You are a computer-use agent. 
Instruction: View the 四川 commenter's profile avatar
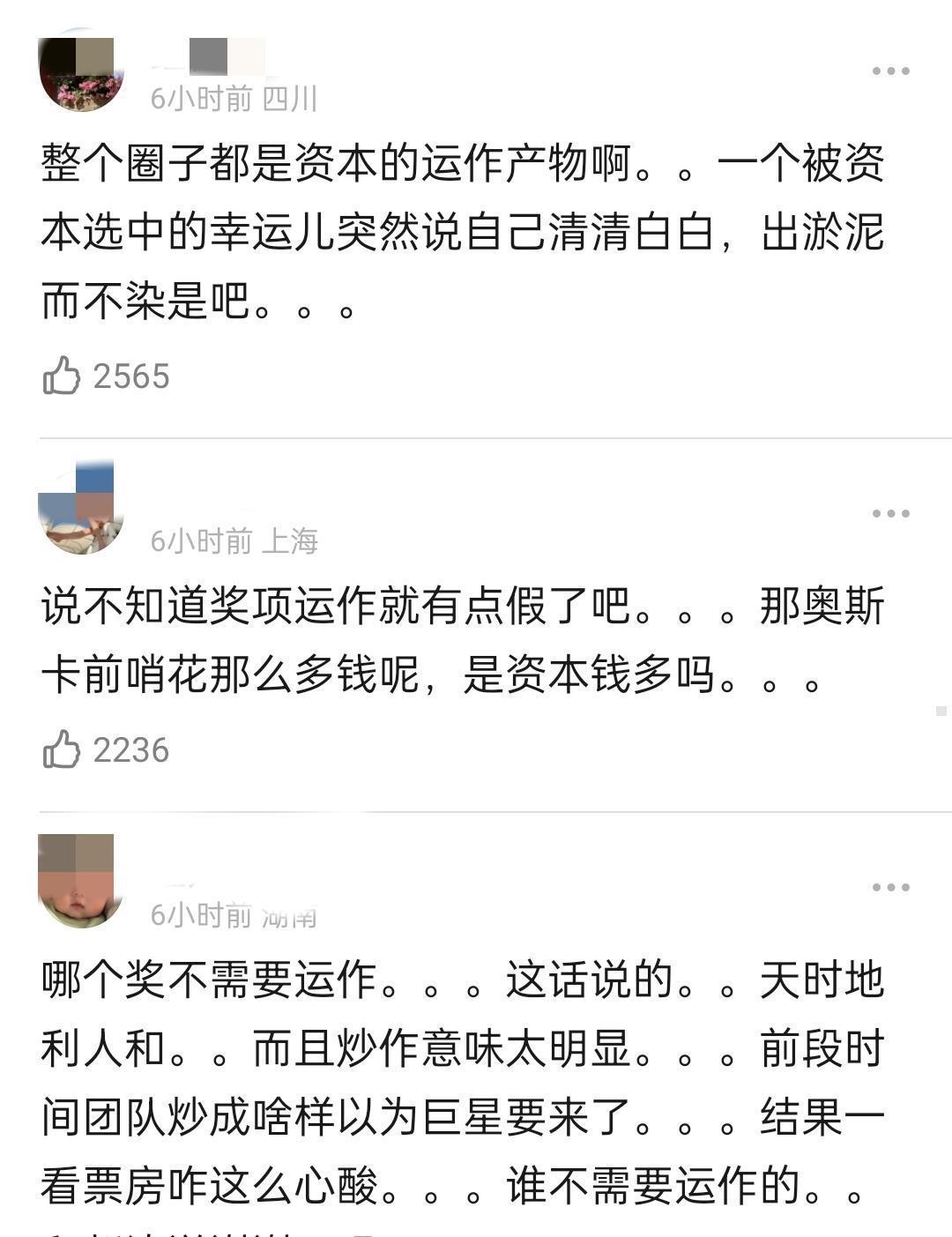(81, 75)
